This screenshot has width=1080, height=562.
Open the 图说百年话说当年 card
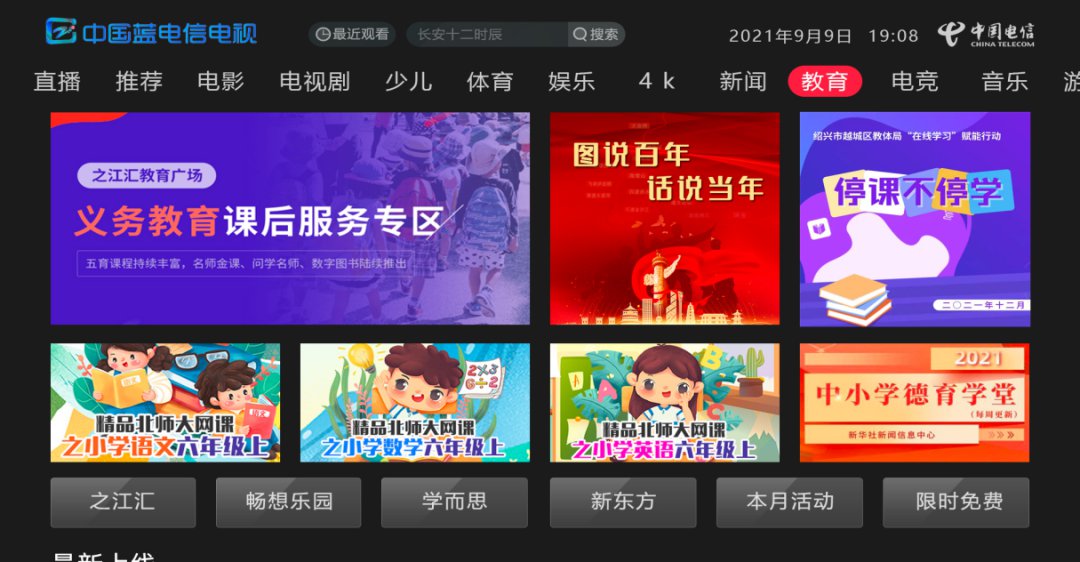click(x=665, y=218)
